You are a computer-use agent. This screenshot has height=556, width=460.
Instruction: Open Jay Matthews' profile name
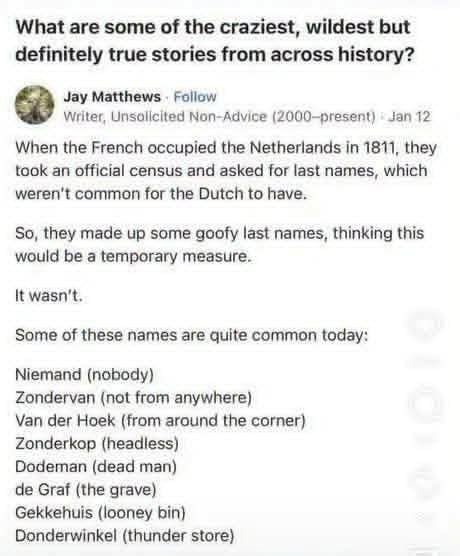(x=112, y=97)
